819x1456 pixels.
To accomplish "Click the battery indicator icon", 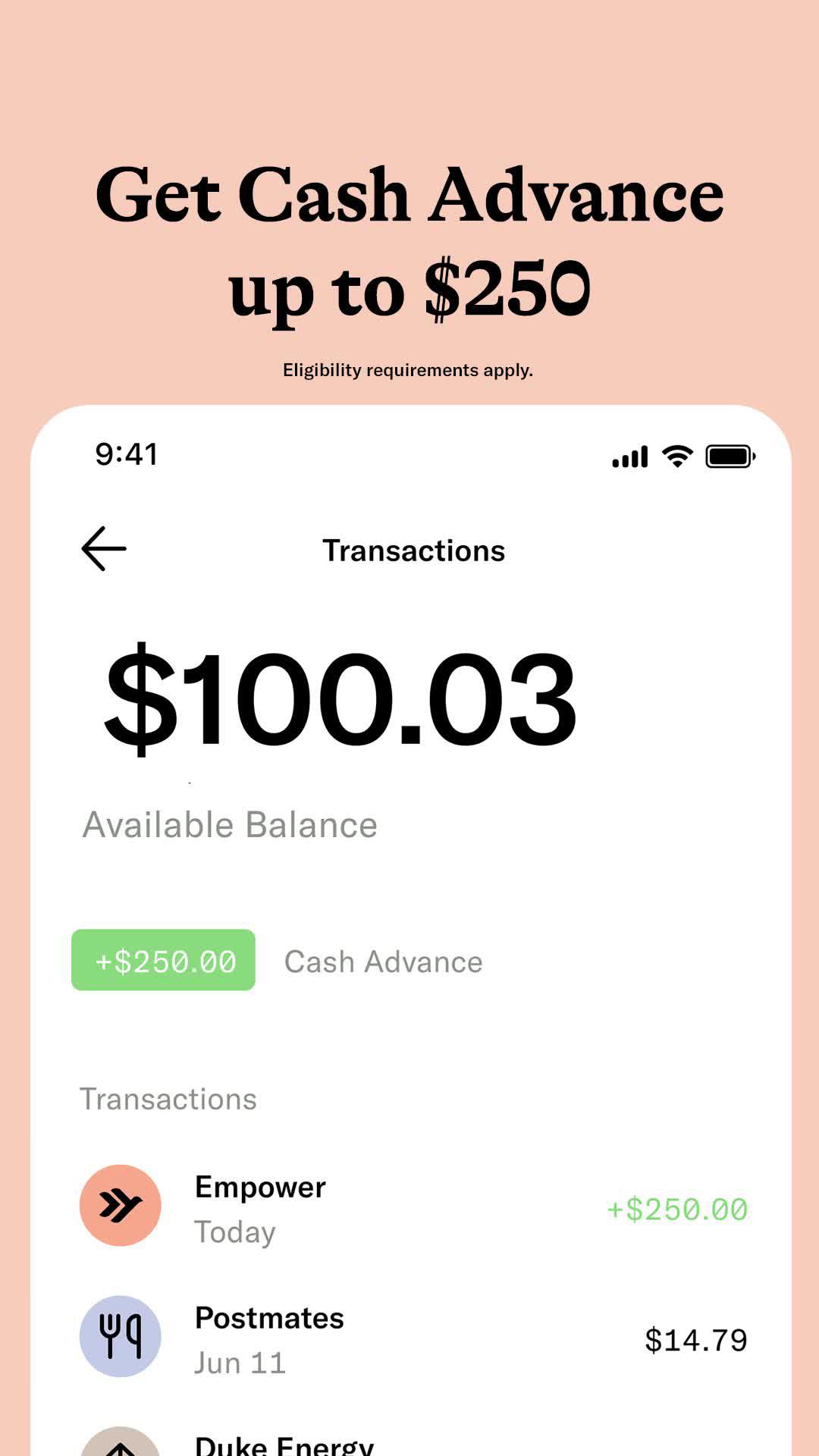I will click(x=730, y=455).
